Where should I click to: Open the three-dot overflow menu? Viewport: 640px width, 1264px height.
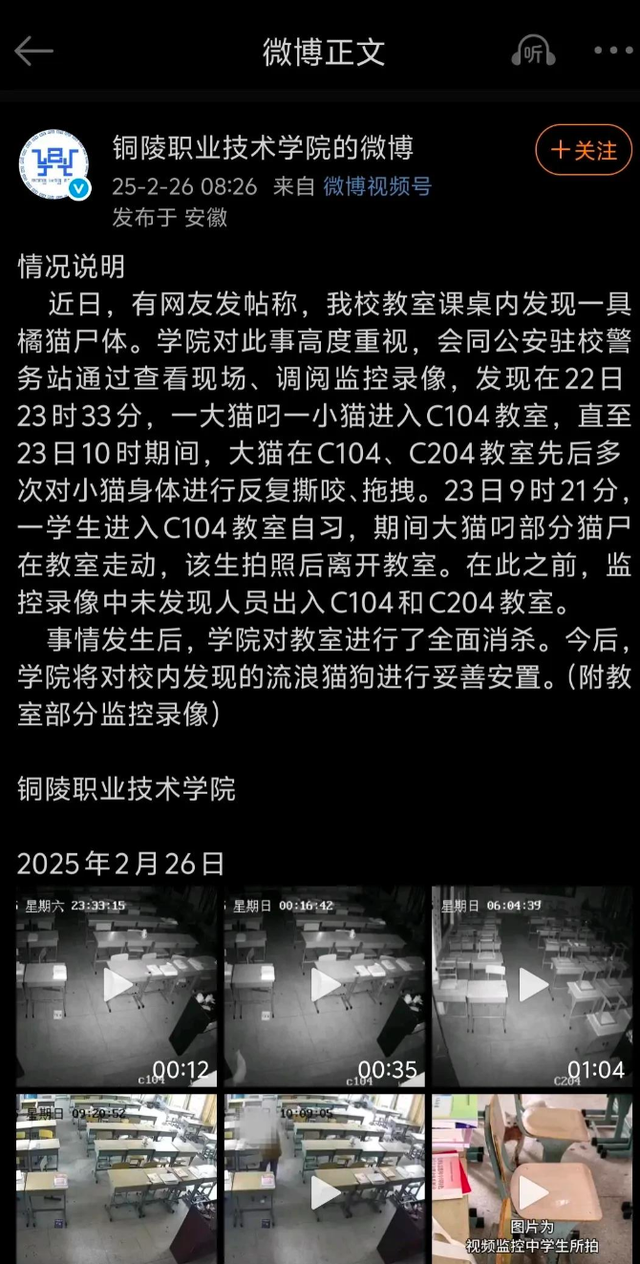611,51
